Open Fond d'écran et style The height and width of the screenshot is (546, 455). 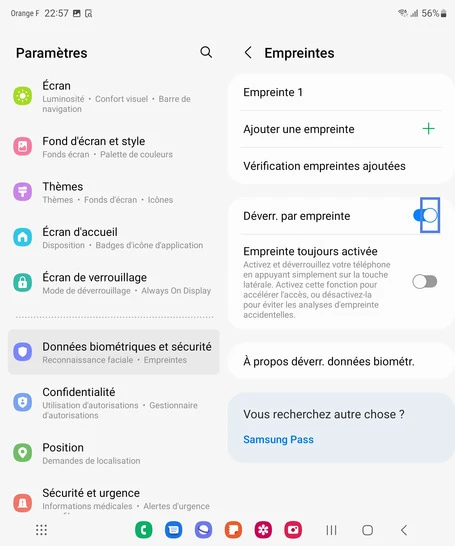click(113, 147)
